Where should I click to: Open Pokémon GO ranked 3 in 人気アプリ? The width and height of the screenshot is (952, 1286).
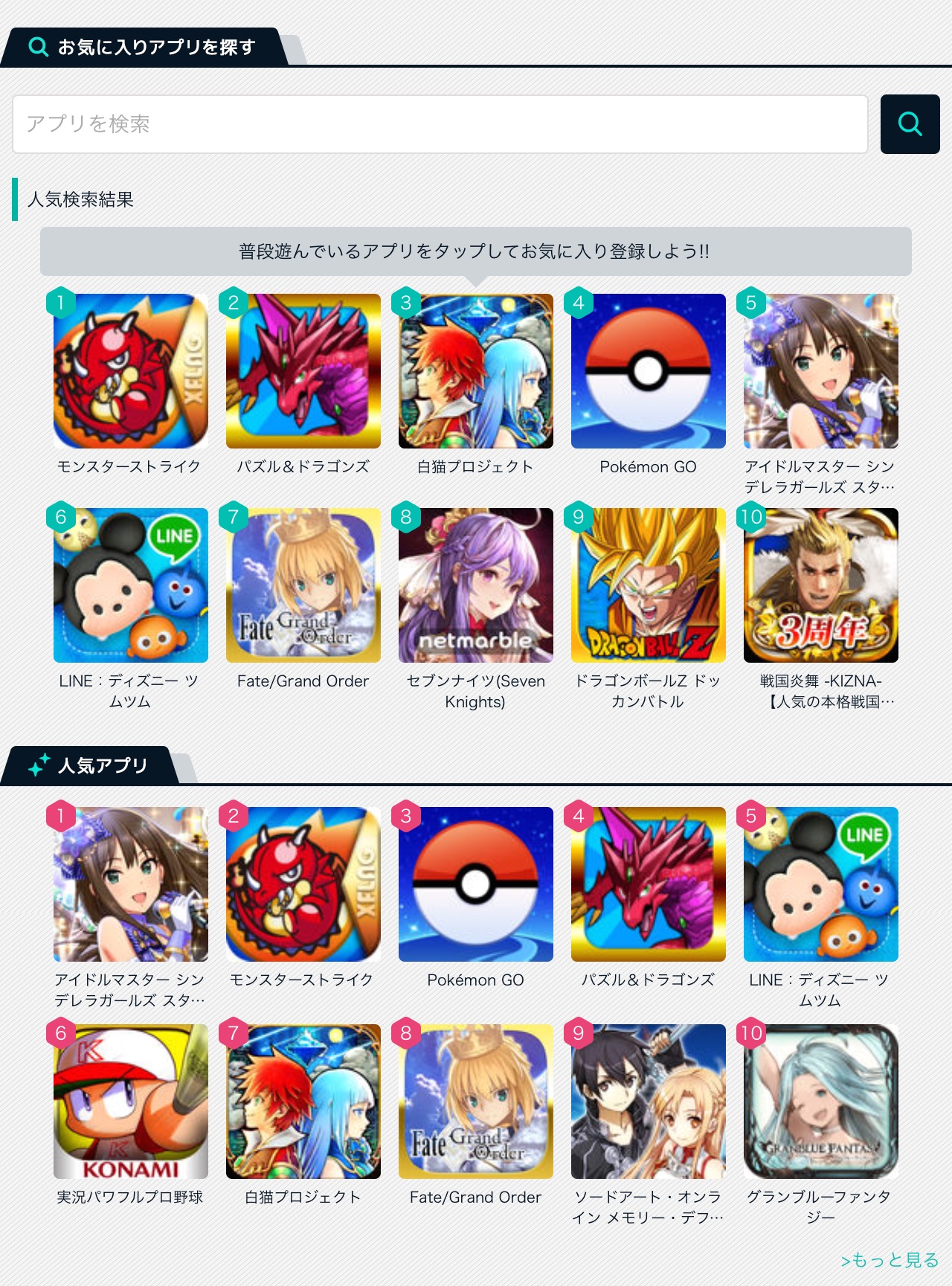click(476, 884)
